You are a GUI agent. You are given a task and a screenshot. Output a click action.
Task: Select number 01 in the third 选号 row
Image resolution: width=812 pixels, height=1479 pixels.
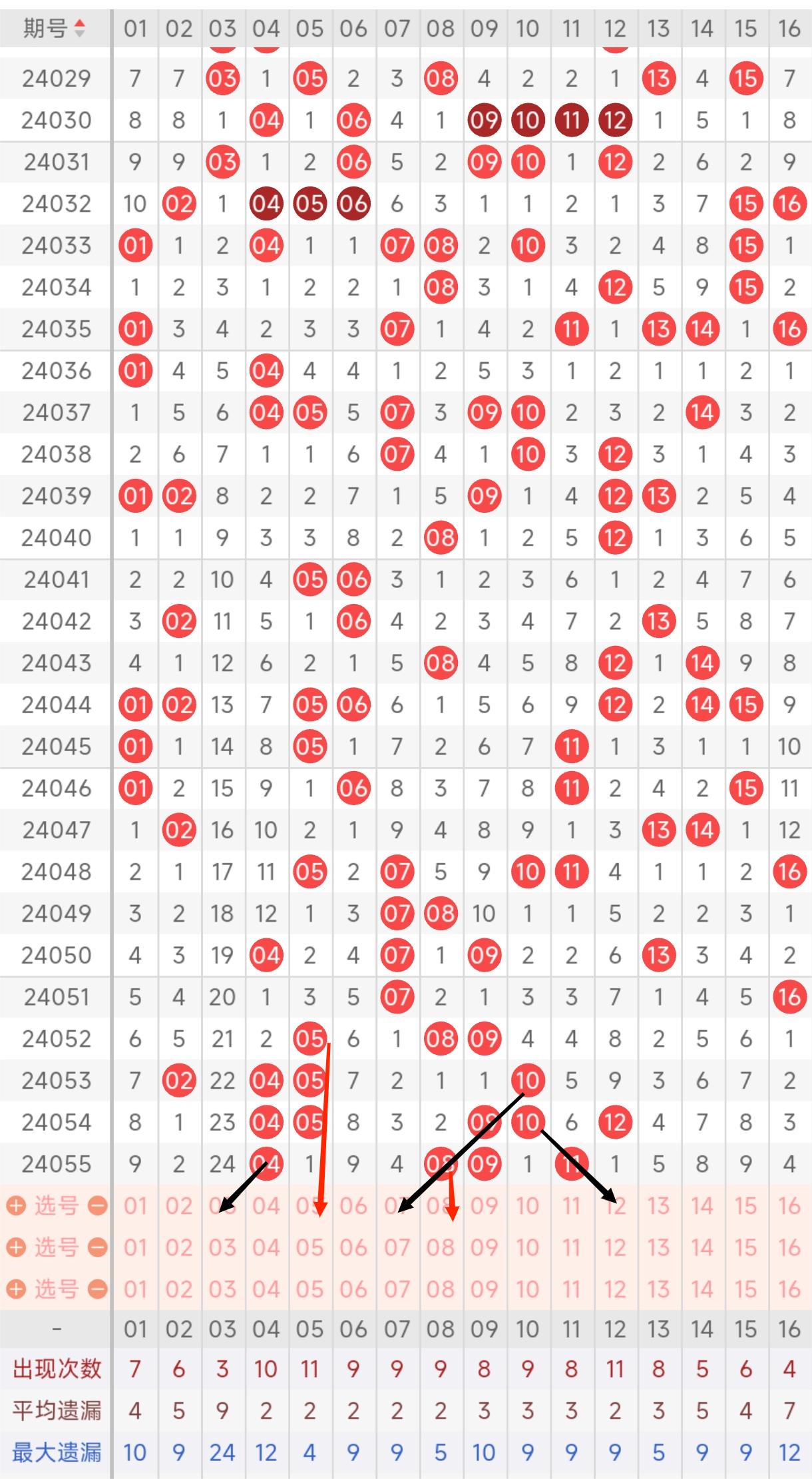(135, 1289)
